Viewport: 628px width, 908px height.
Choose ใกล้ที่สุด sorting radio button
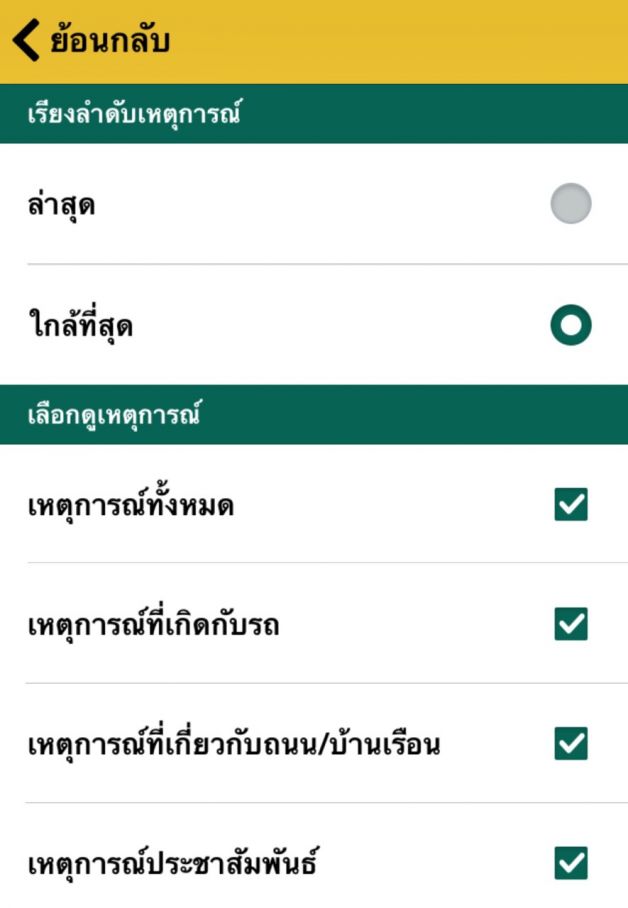570,324
